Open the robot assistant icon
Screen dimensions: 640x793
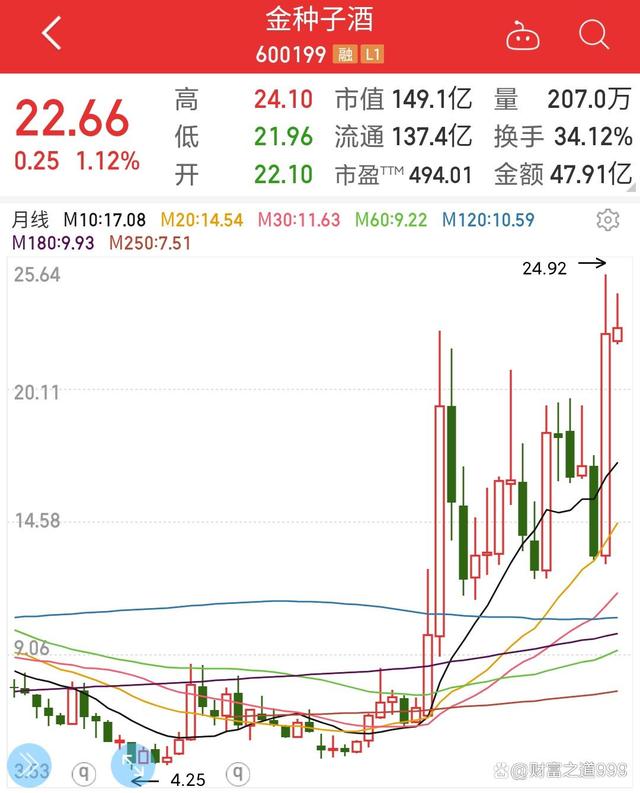point(523,37)
